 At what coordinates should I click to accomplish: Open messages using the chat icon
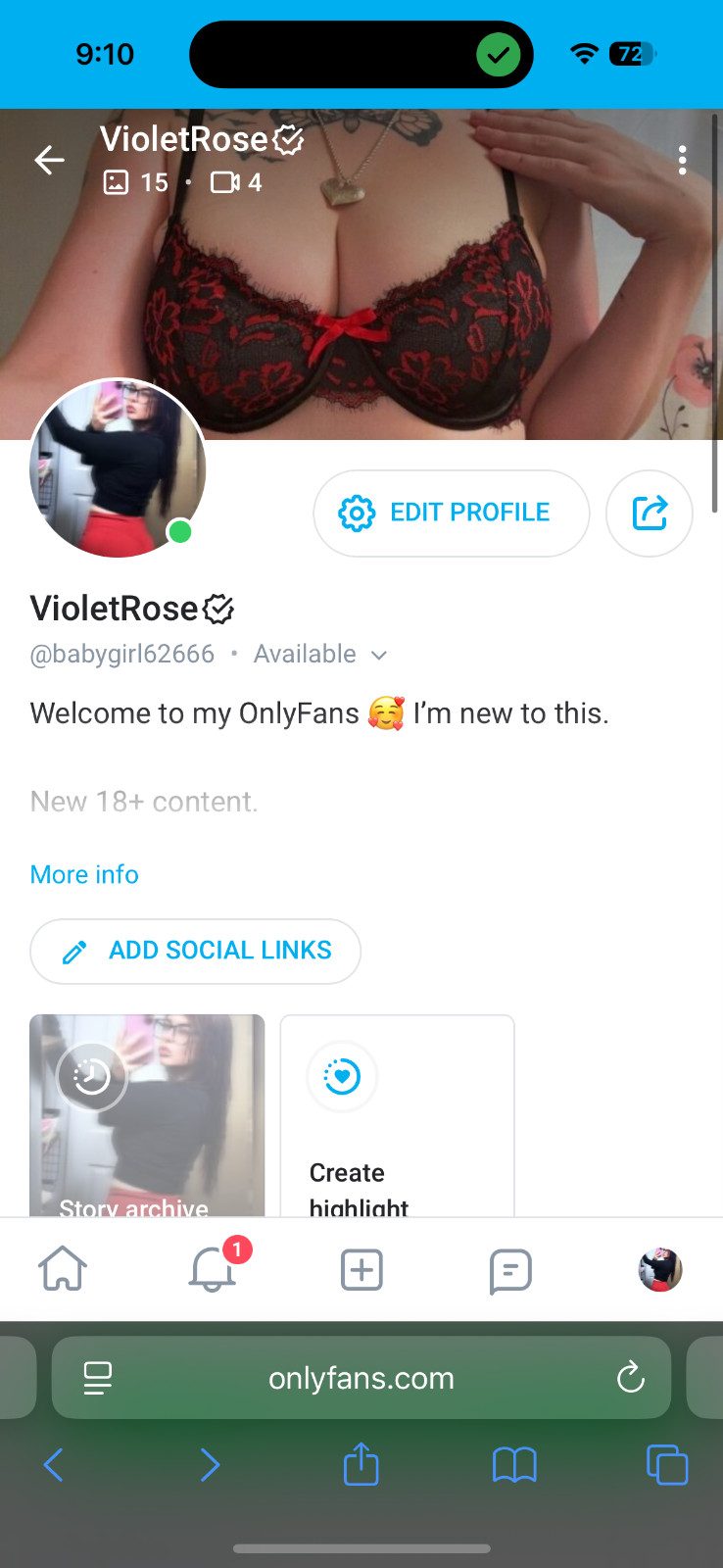coord(510,1269)
